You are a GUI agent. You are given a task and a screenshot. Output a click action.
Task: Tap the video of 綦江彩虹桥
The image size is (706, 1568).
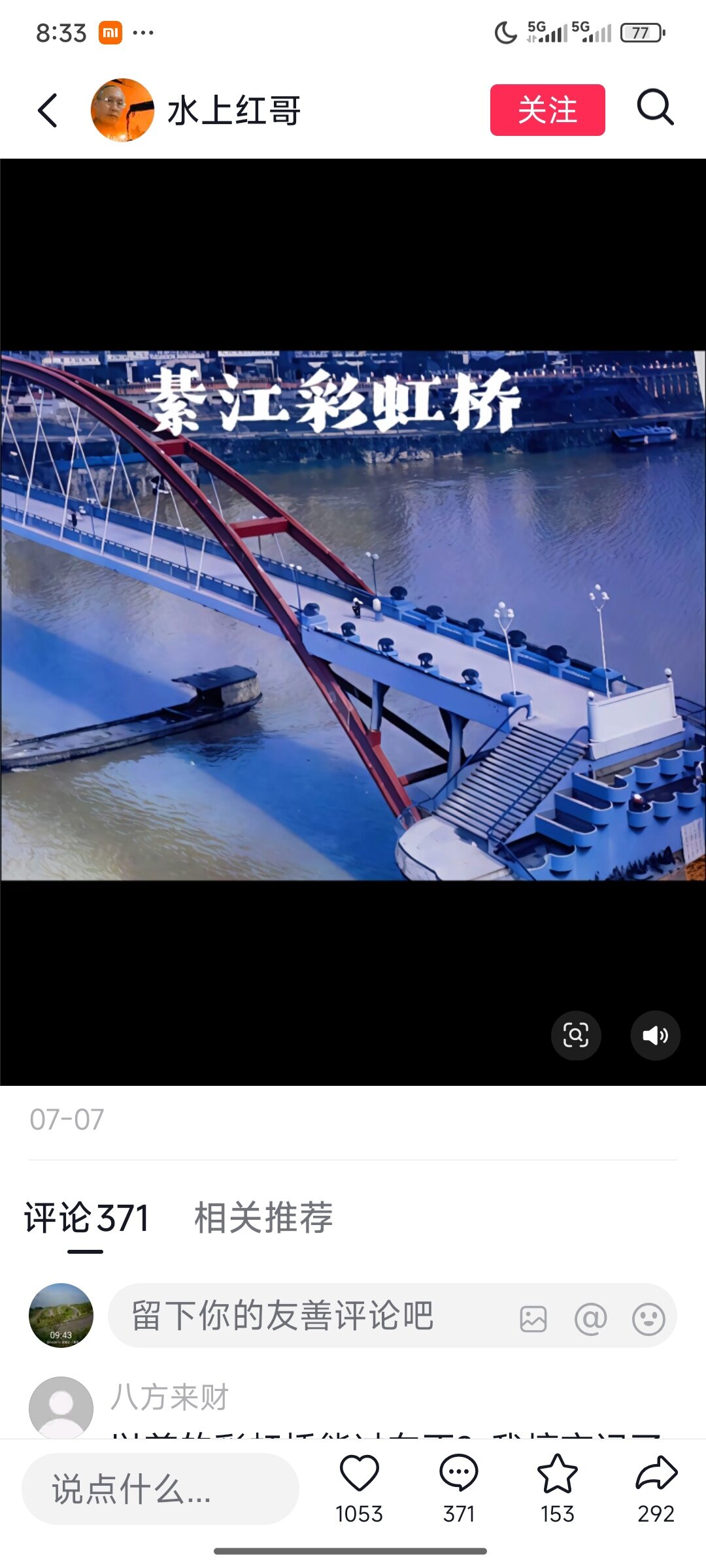pyautogui.click(x=353, y=615)
